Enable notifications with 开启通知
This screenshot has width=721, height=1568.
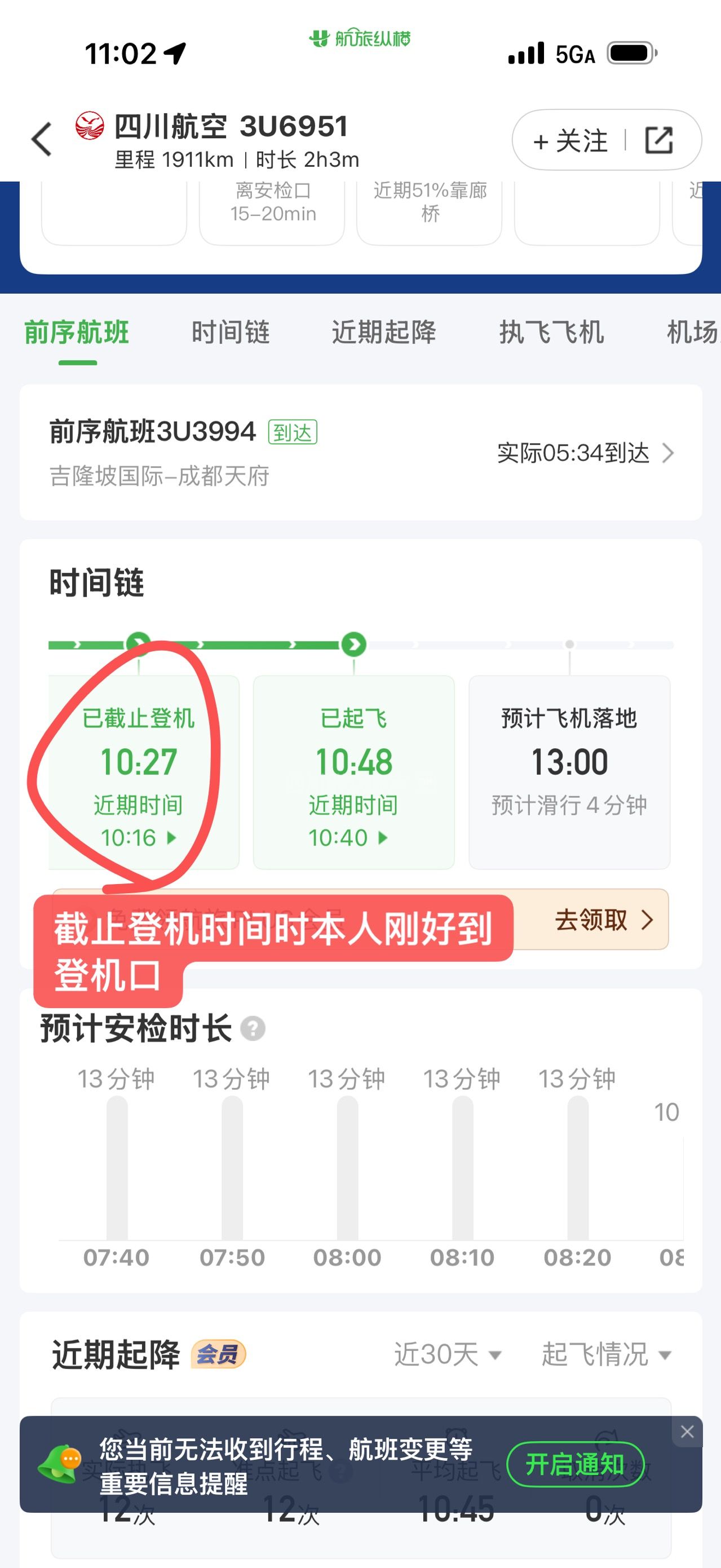[x=575, y=1464]
